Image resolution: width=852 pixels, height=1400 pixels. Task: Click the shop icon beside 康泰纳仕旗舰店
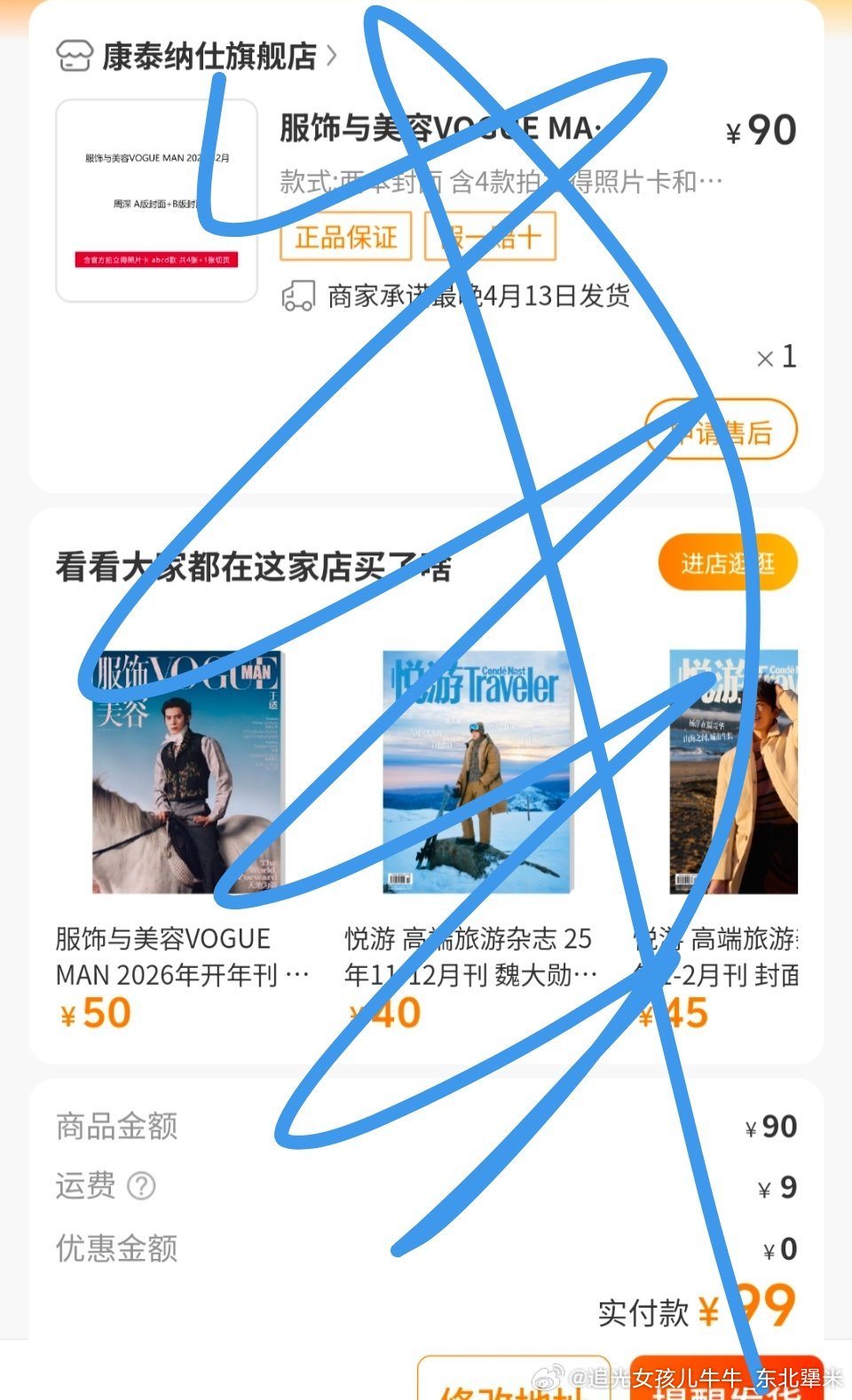pyautogui.click(x=75, y=56)
